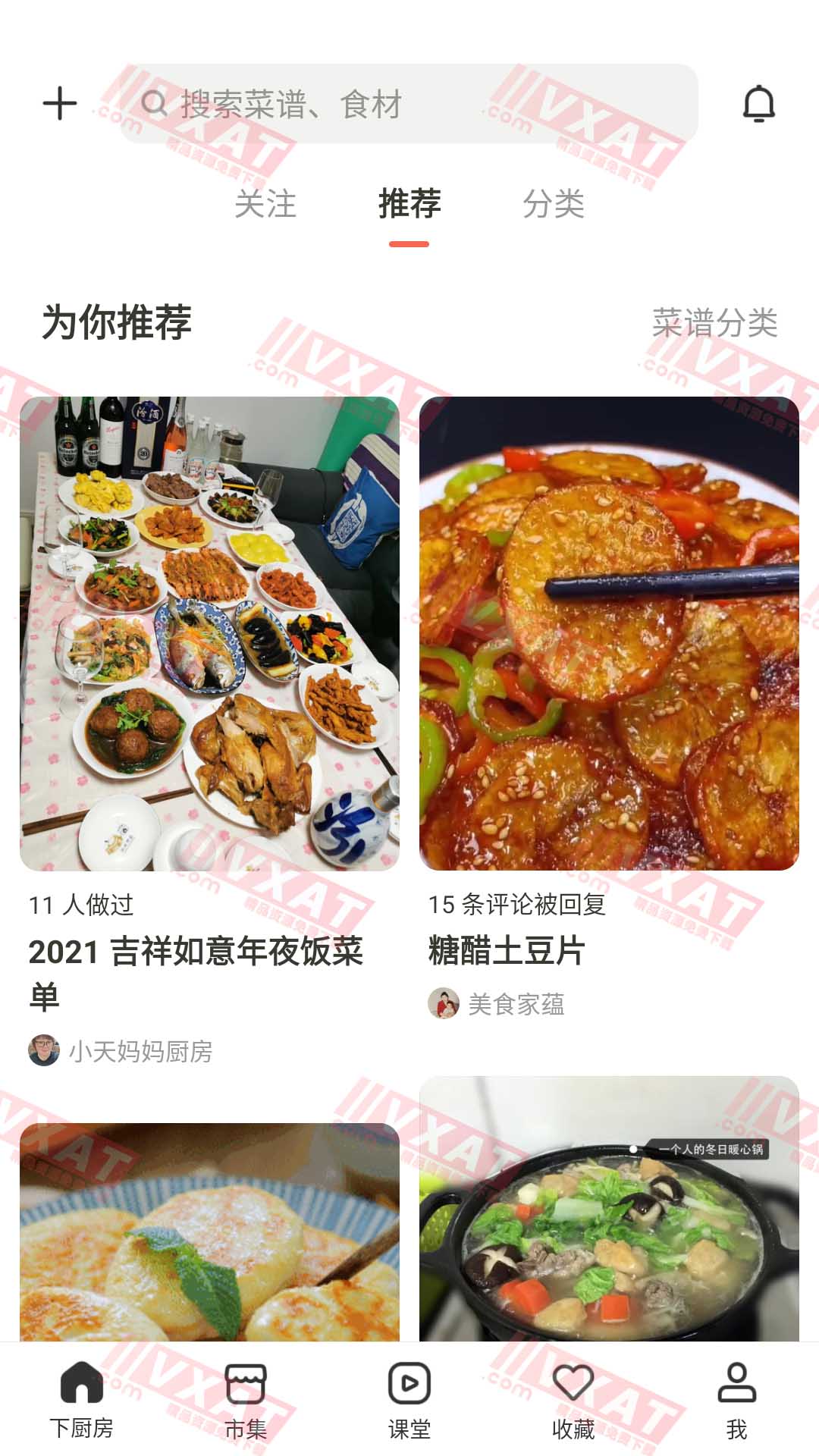Switch to the 分类 tab

pyautogui.click(x=554, y=205)
